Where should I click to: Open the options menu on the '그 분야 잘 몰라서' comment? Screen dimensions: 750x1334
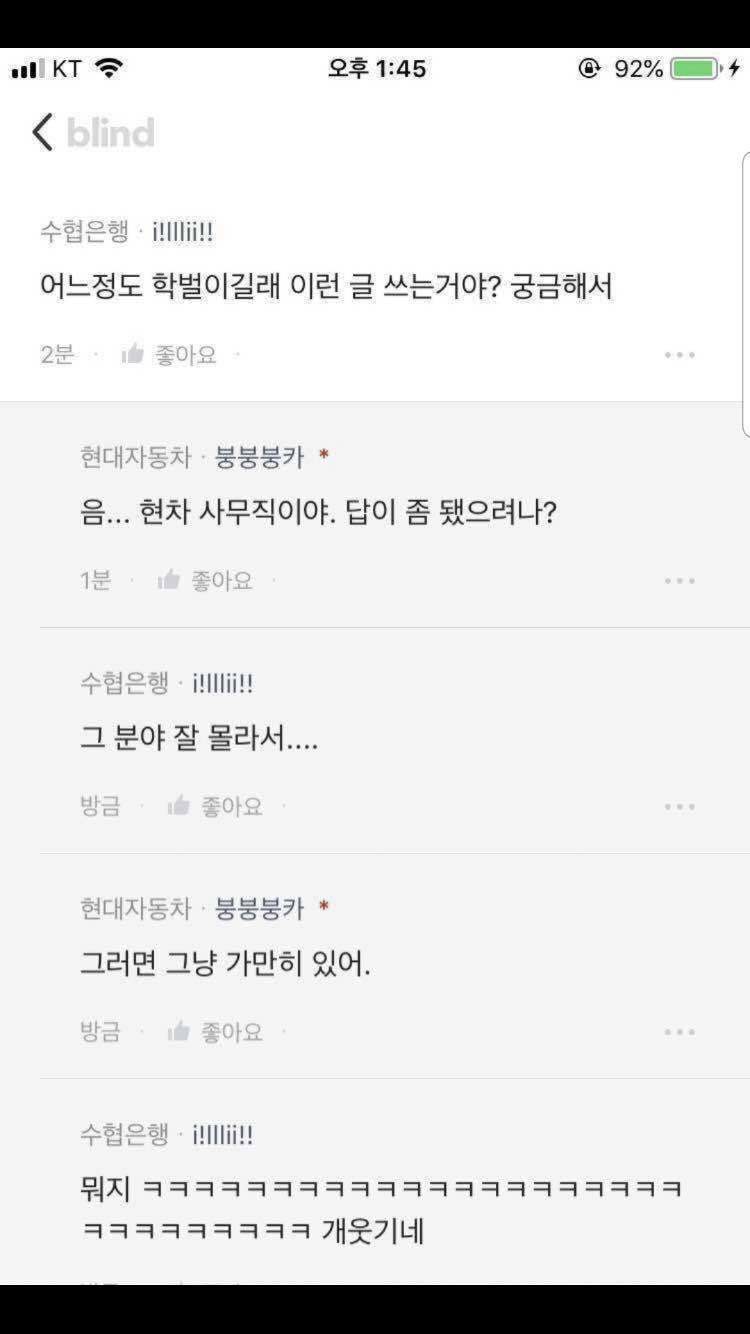coord(682,806)
